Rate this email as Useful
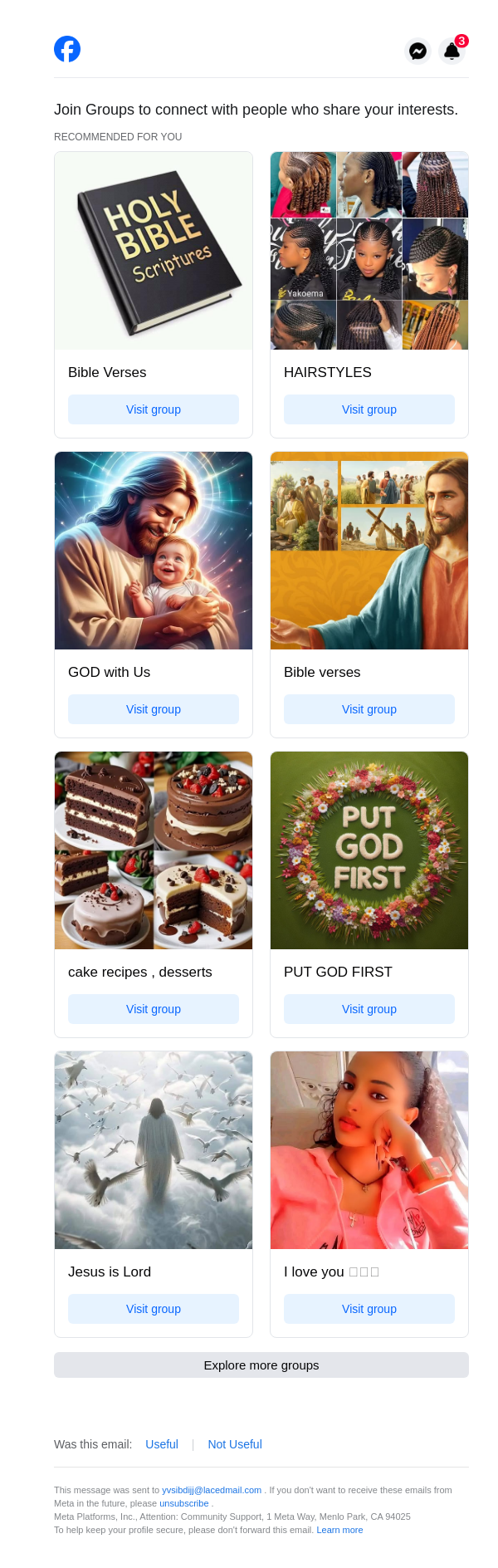498x1568 pixels. coord(162,1444)
